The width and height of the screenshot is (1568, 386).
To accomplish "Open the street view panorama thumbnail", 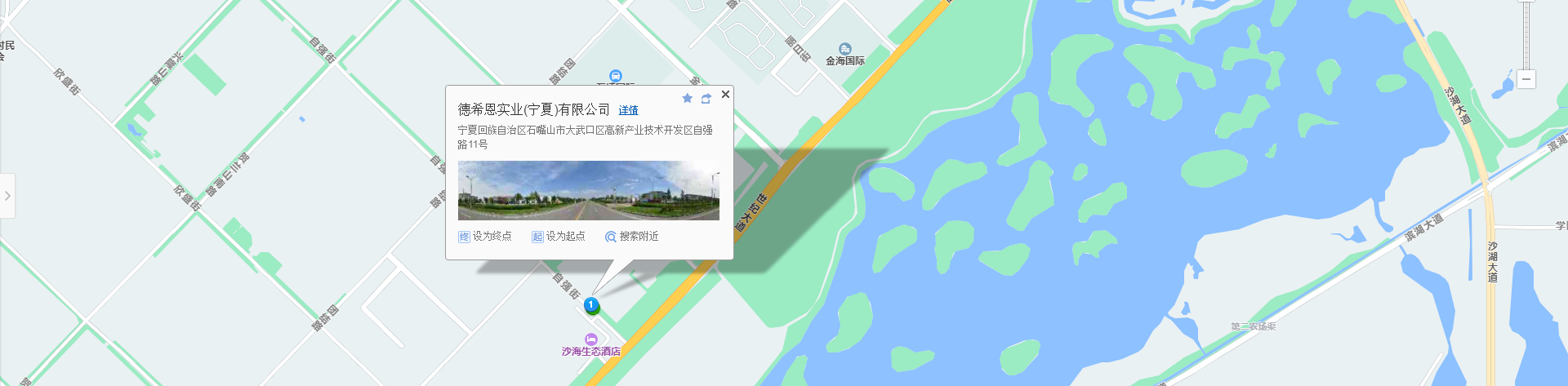I will [x=588, y=191].
